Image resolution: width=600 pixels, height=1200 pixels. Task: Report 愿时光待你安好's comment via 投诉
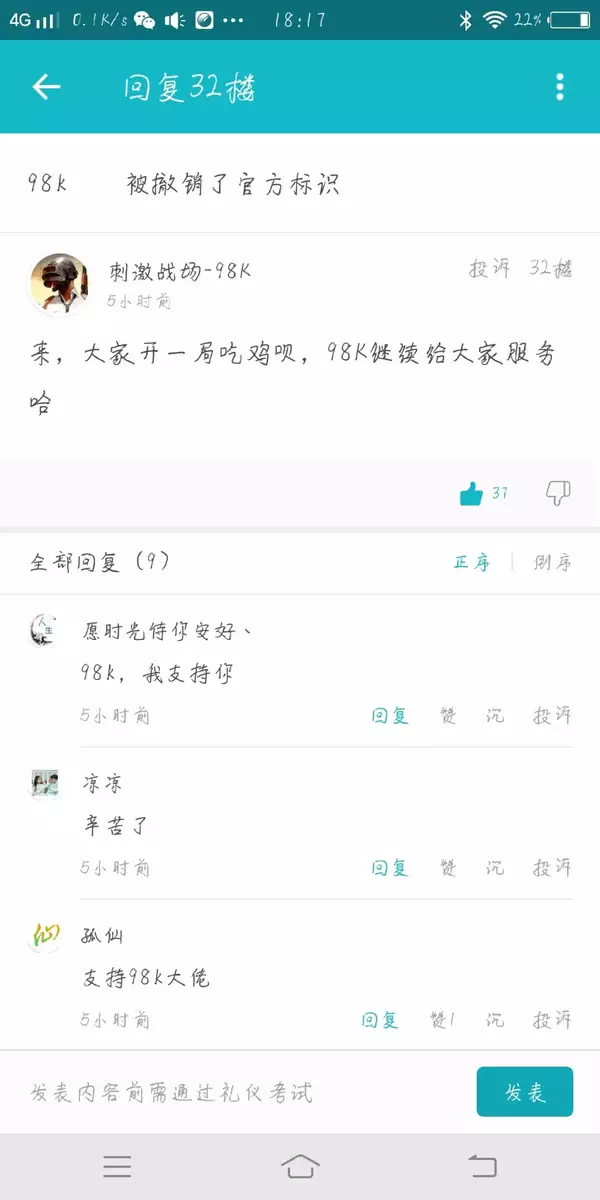552,716
